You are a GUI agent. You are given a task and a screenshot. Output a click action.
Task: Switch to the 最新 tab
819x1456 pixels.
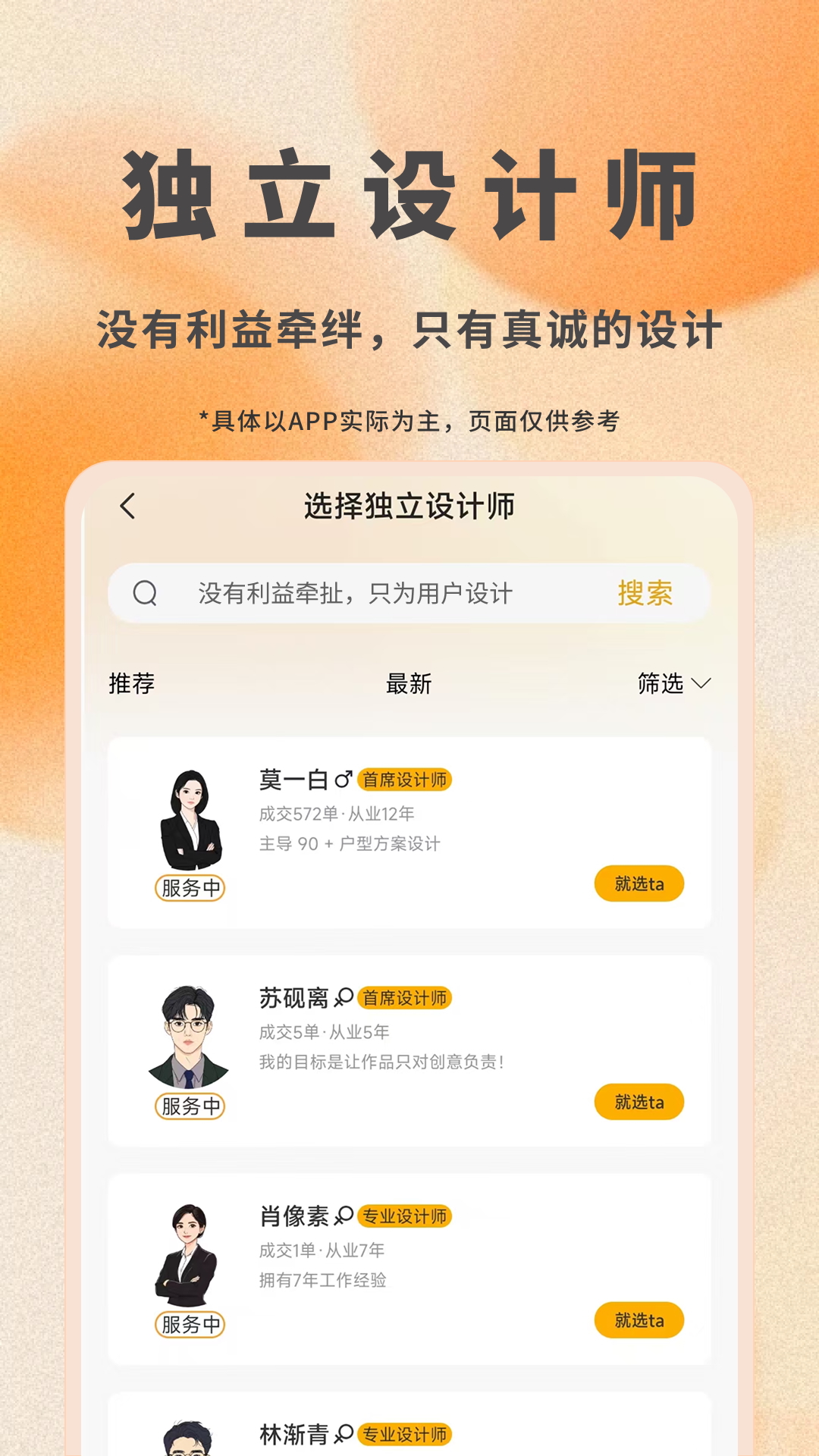click(x=407, y=685)
